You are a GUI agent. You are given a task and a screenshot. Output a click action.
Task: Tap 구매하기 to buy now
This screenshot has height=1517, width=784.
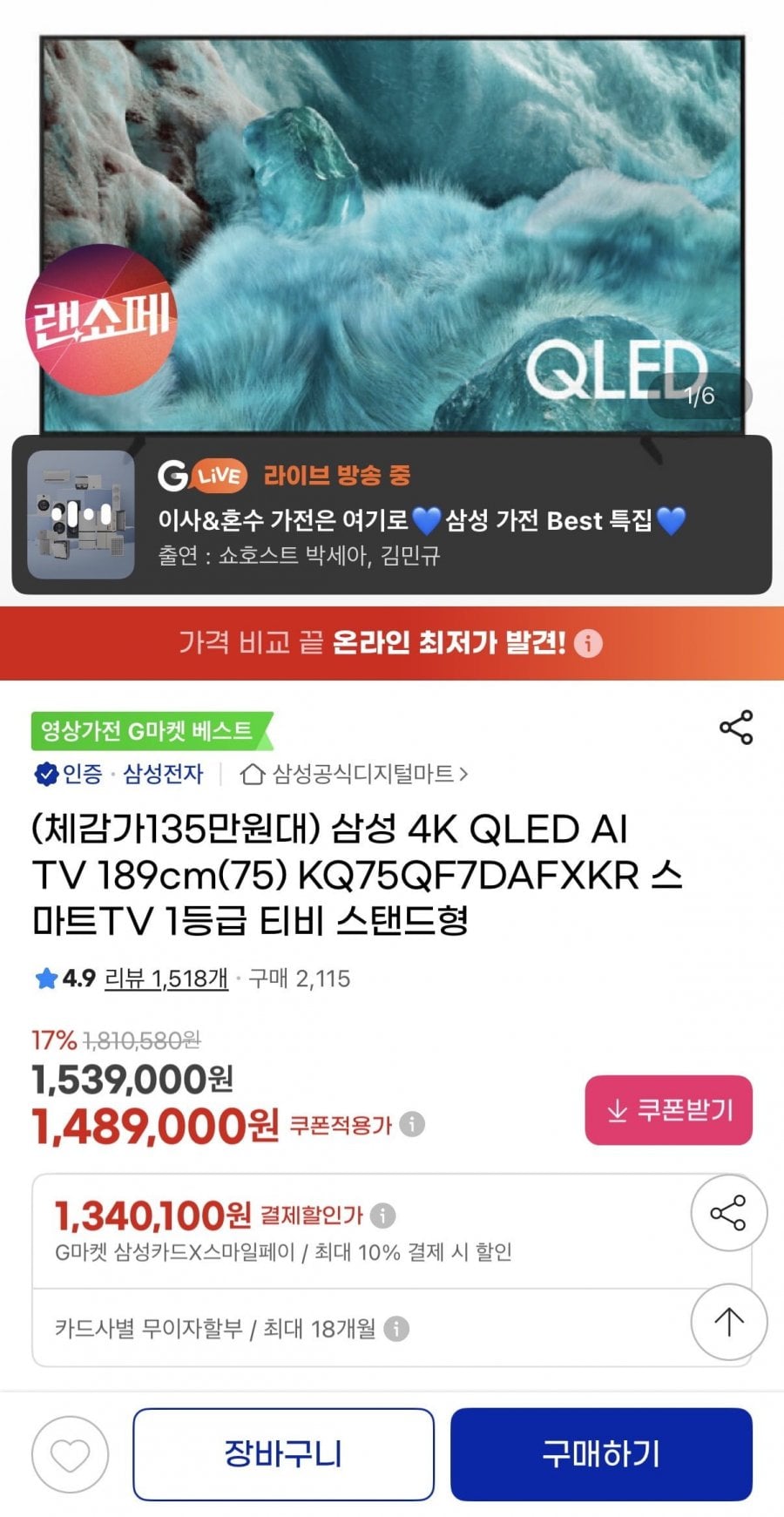point(601,1454)
